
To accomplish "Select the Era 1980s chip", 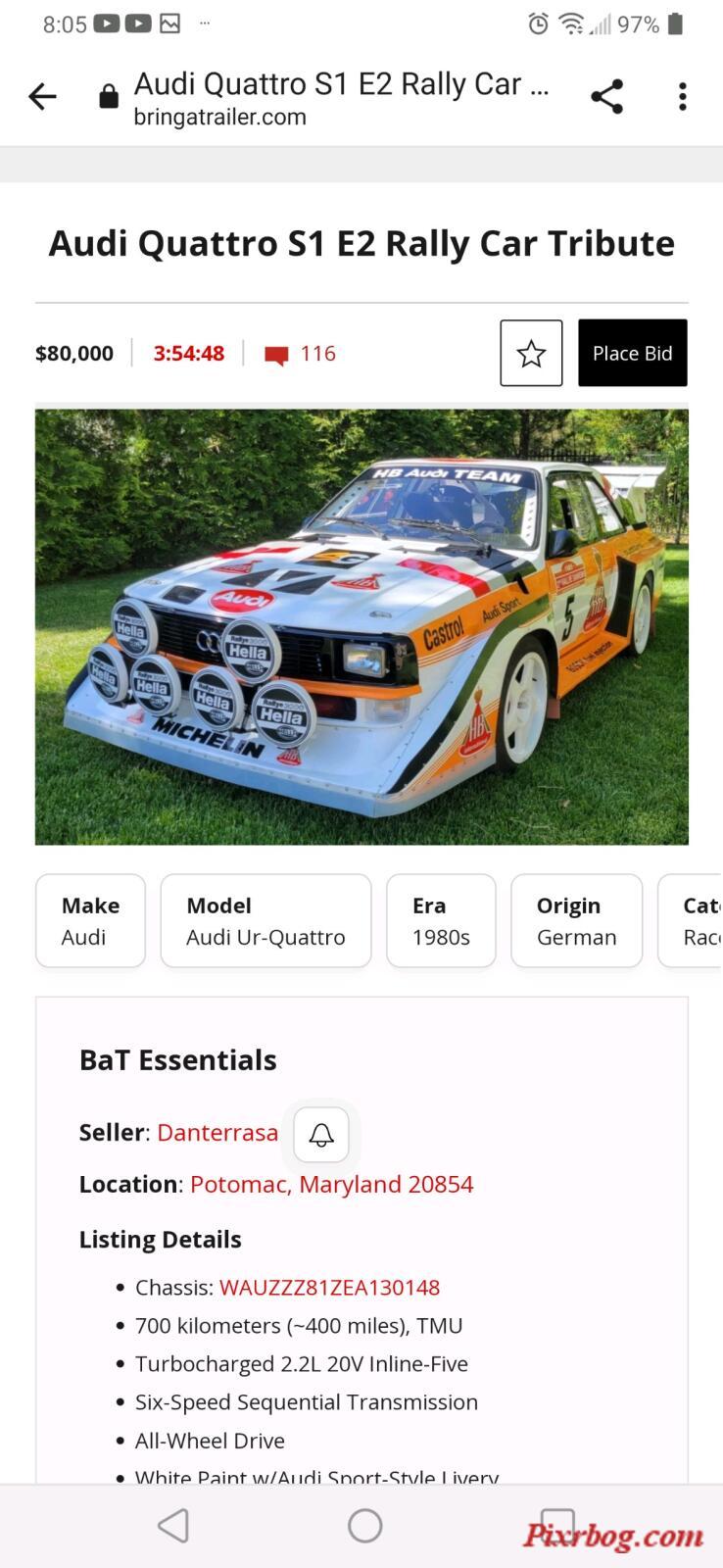I will (441, 920).
